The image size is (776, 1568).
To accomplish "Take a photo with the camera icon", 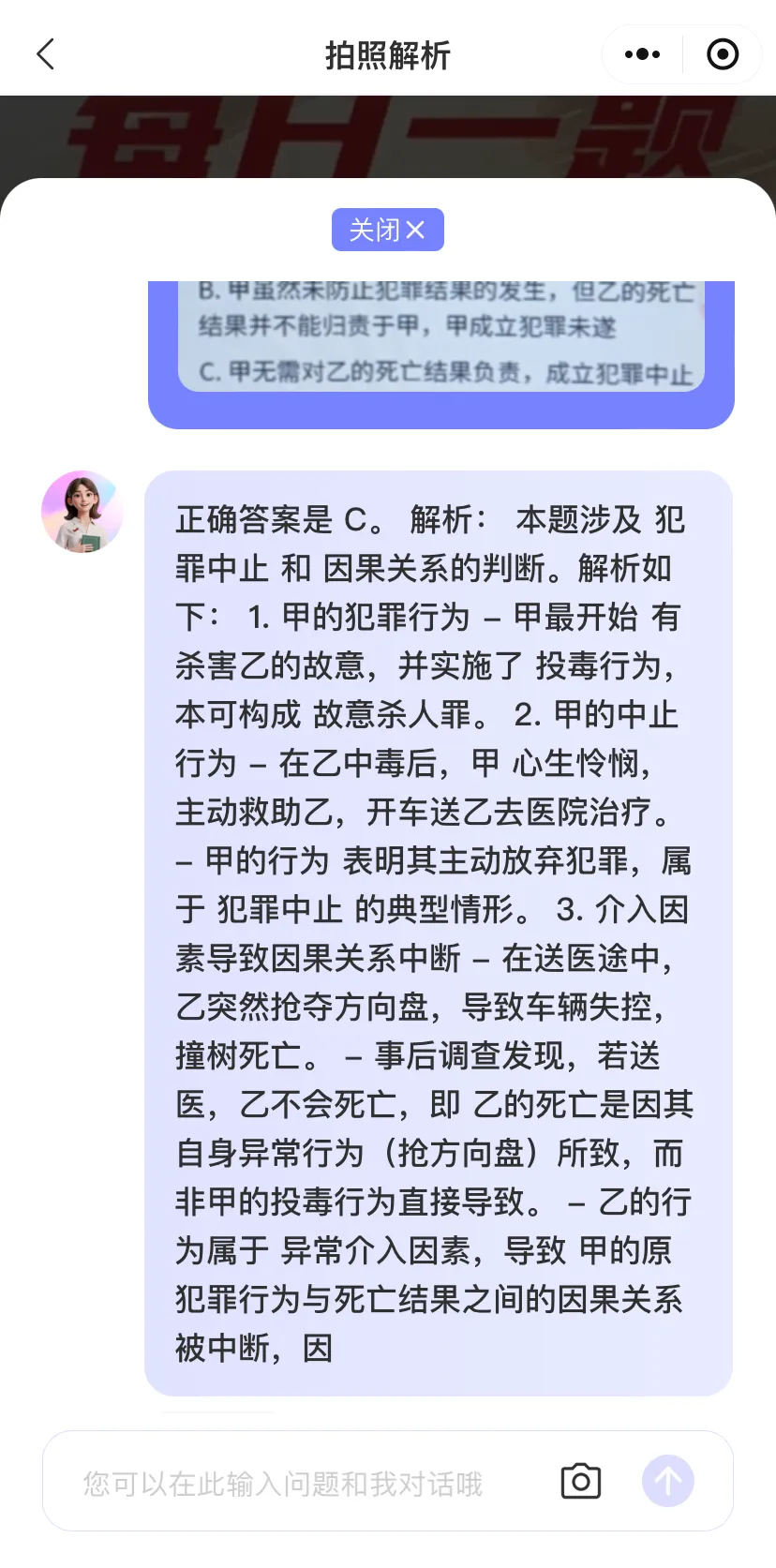I will point(581,1481).
